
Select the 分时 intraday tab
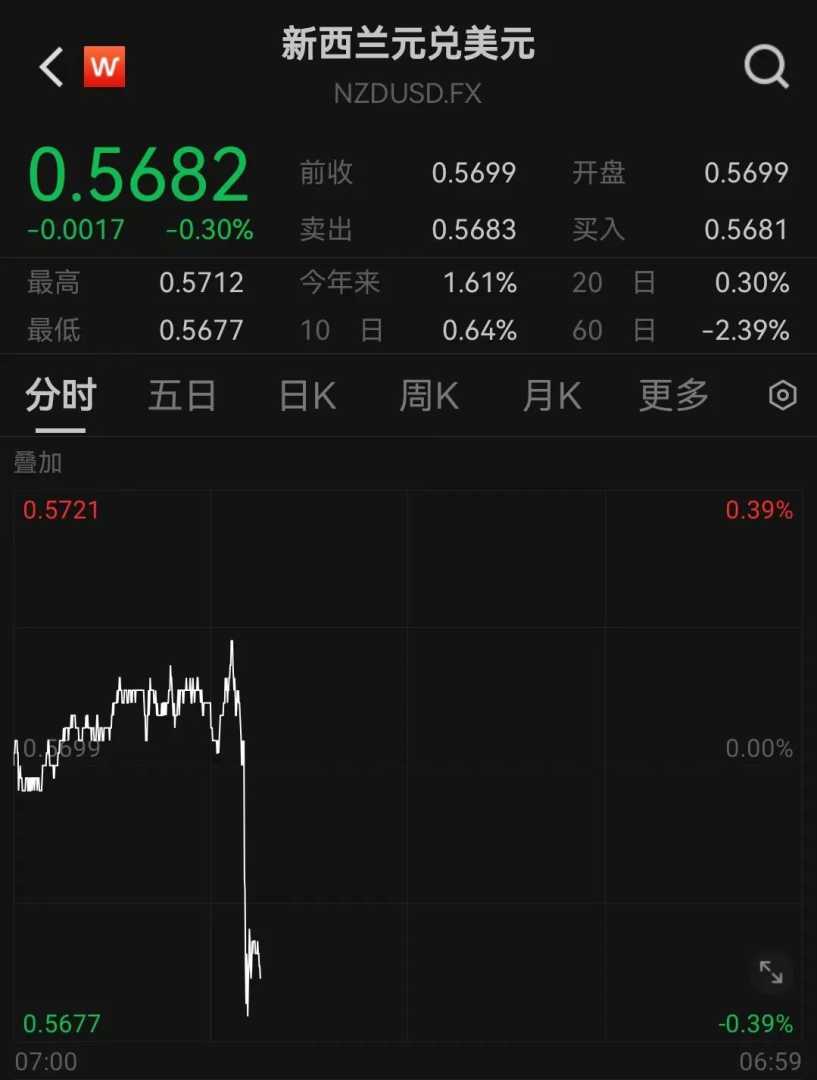click(60, 396)
